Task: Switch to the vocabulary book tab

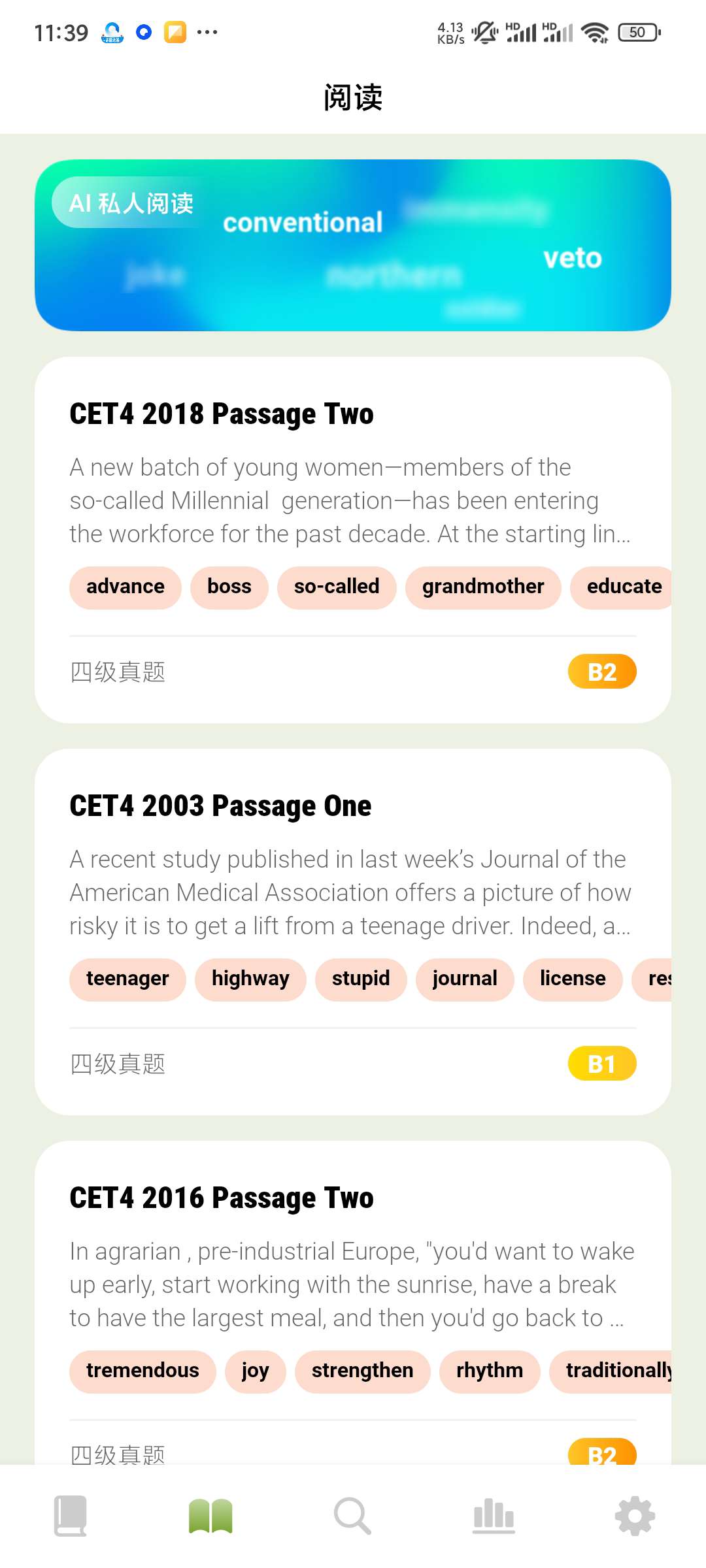Action: (x=71, y=1516)
